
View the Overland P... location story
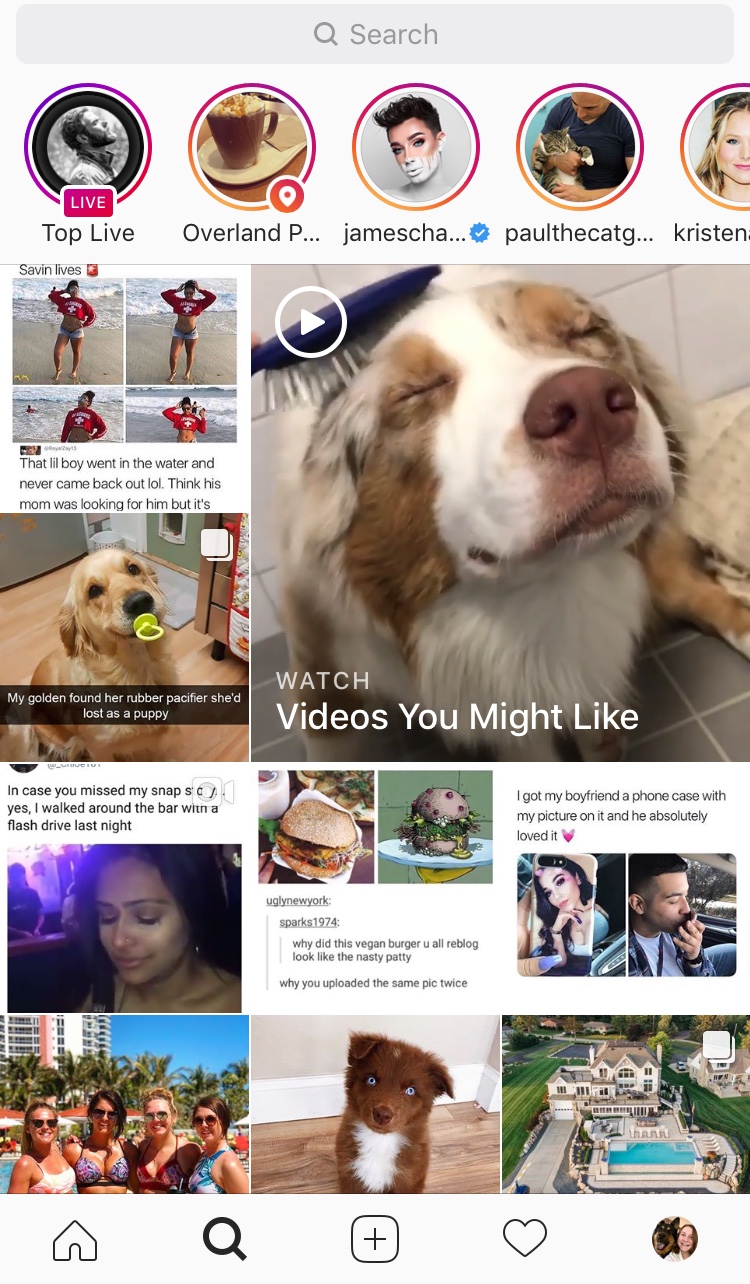click(252, 147)
